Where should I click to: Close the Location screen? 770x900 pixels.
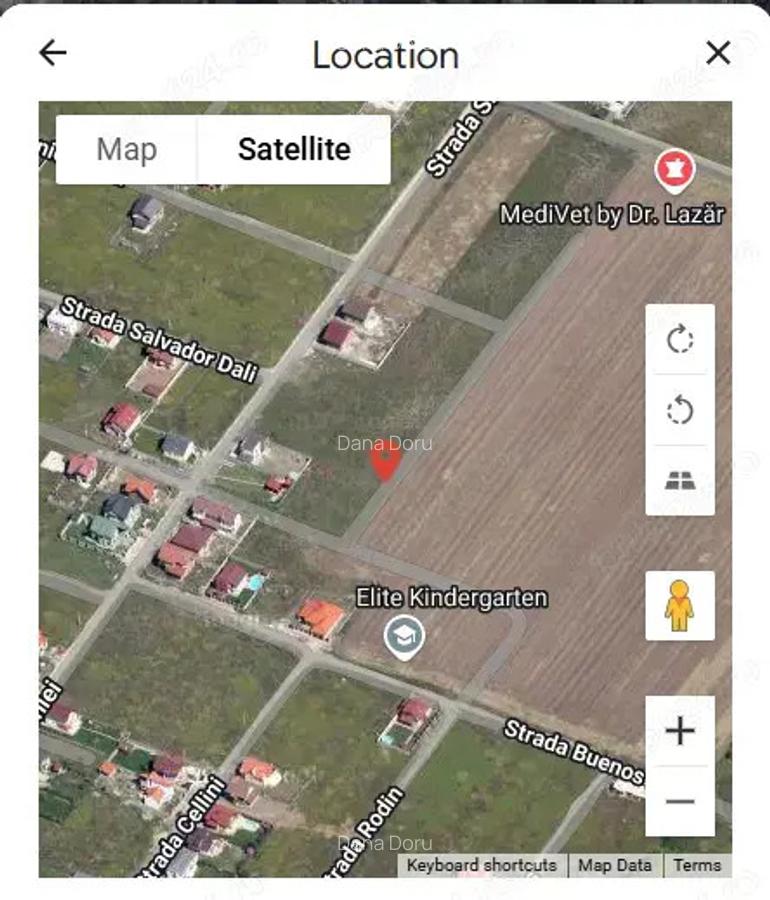coord(718,53)
